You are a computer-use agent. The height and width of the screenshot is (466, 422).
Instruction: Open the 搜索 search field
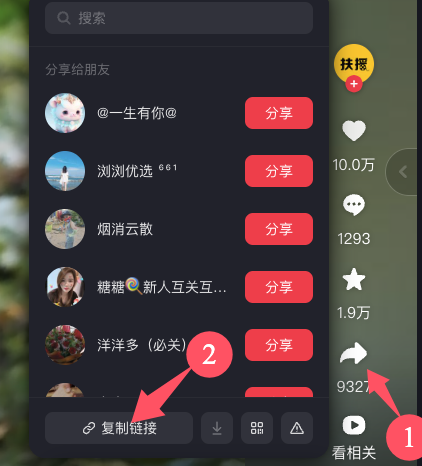[x=179, y=18]
